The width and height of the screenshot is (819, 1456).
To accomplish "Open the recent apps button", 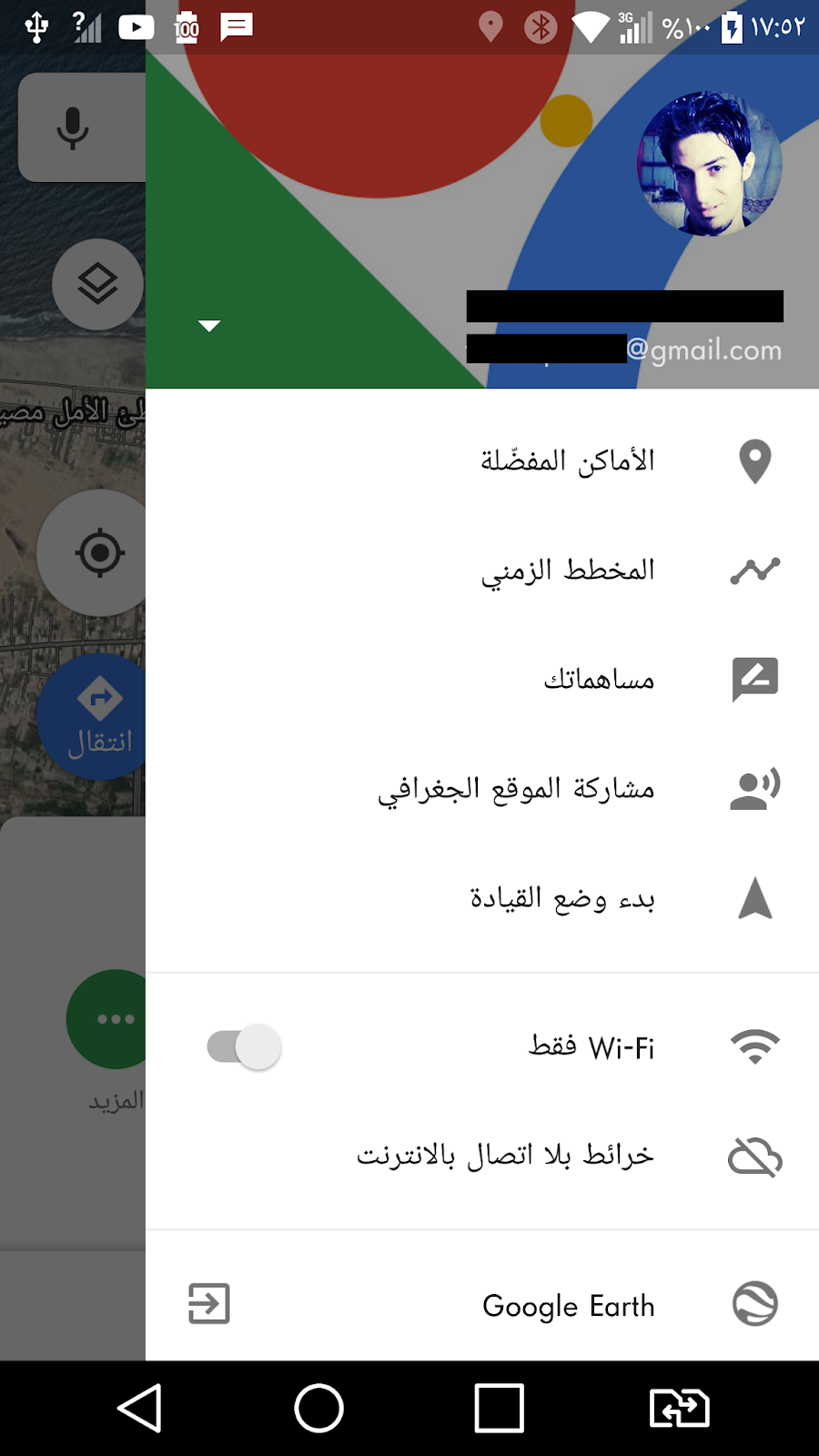I will pyautogui.click(x=499, y=1408).
